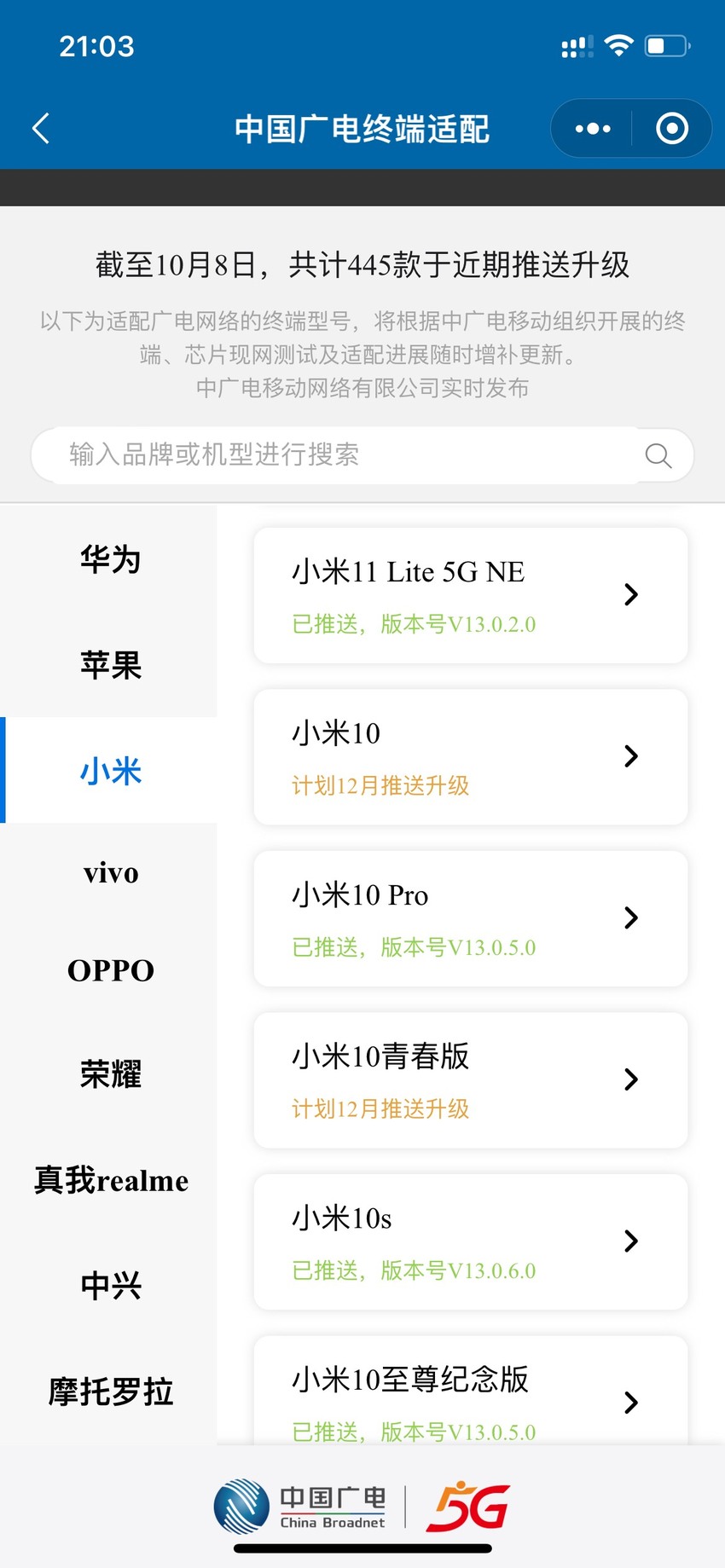Switch to the 华为 brand tab
The image size is (725, 1568).
[x=111, y=559]
